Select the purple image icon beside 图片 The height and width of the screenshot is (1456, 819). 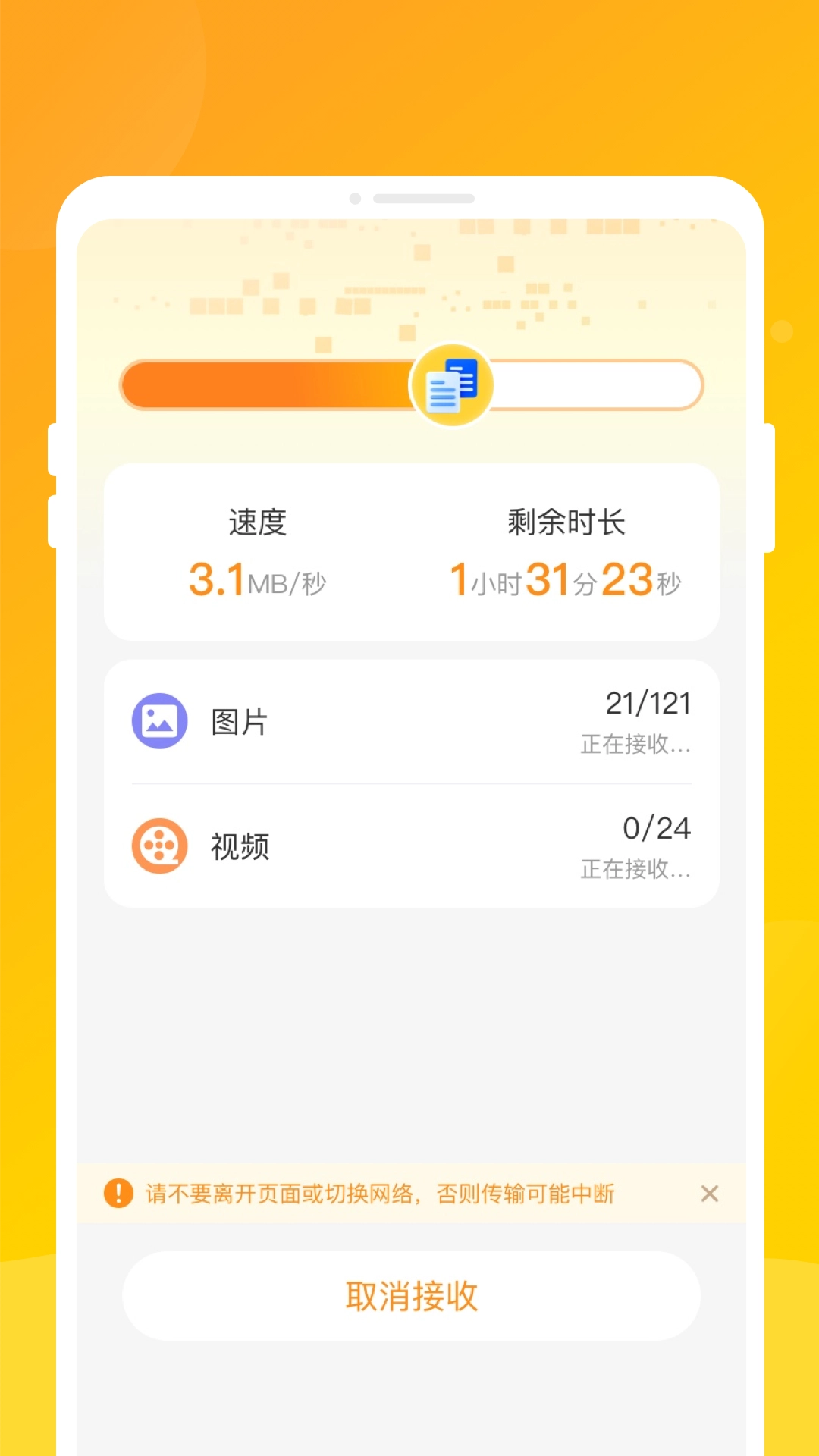(x=160, y=721)
